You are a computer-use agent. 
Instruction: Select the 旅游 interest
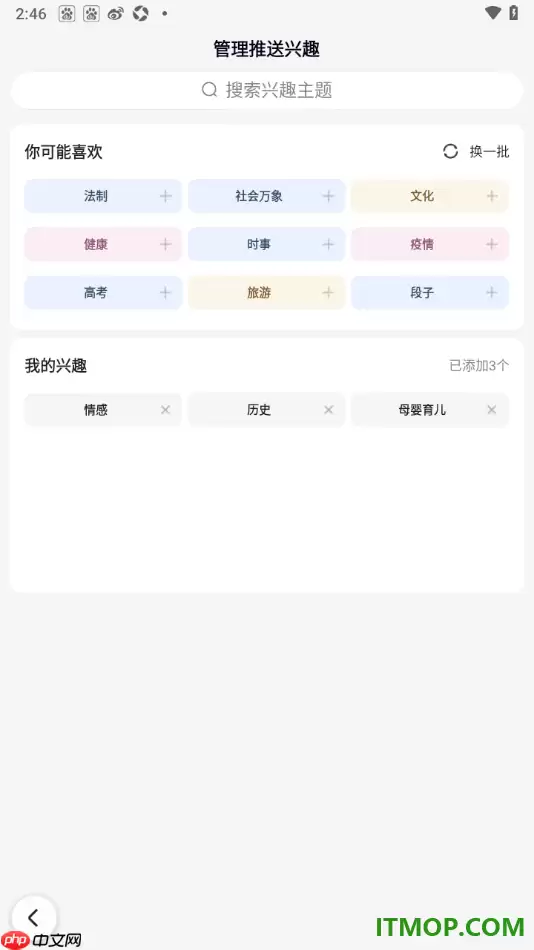[x=267, y=293]
